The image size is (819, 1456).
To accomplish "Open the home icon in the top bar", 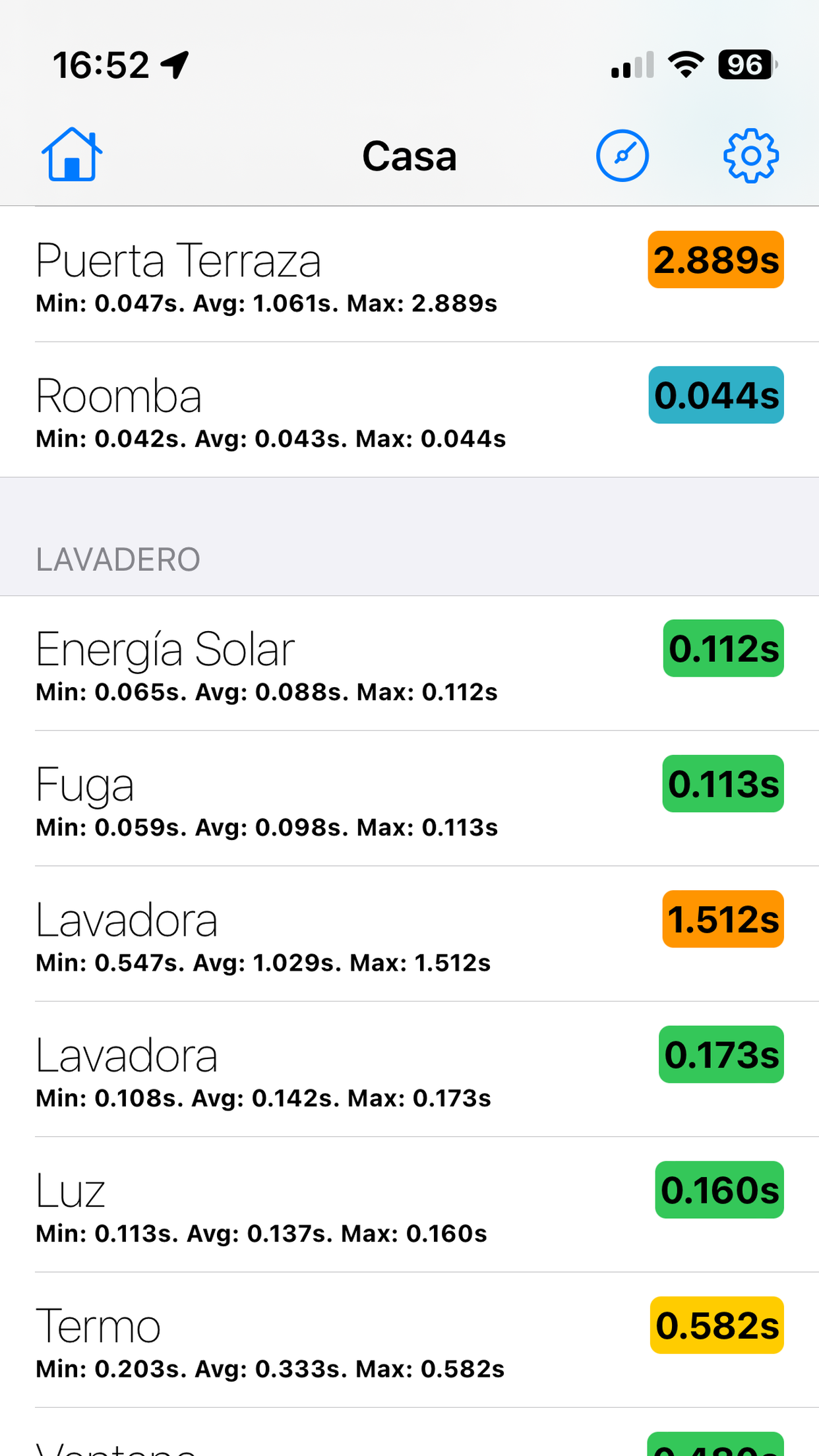I will (x=72, y=156).
